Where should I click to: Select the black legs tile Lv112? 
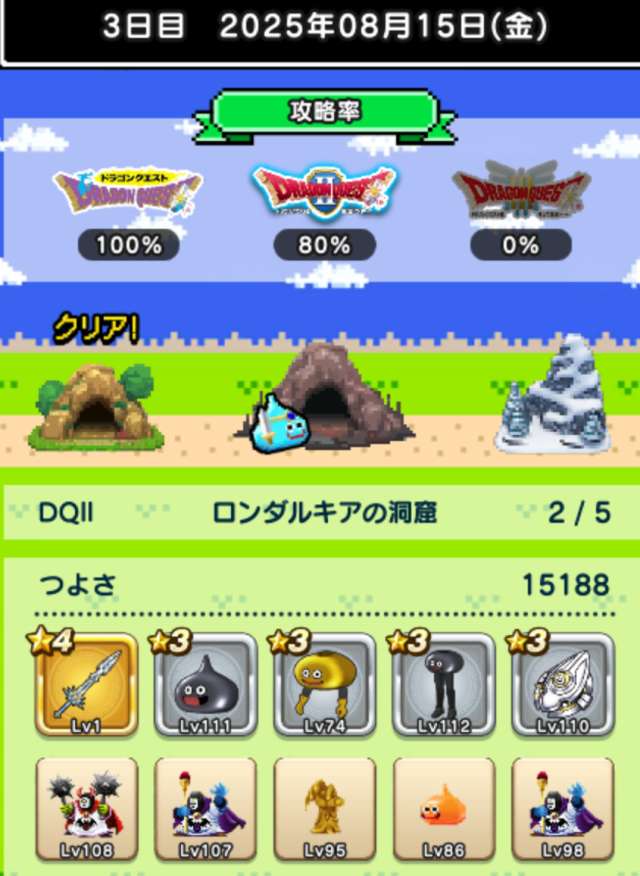pos(444,684)
